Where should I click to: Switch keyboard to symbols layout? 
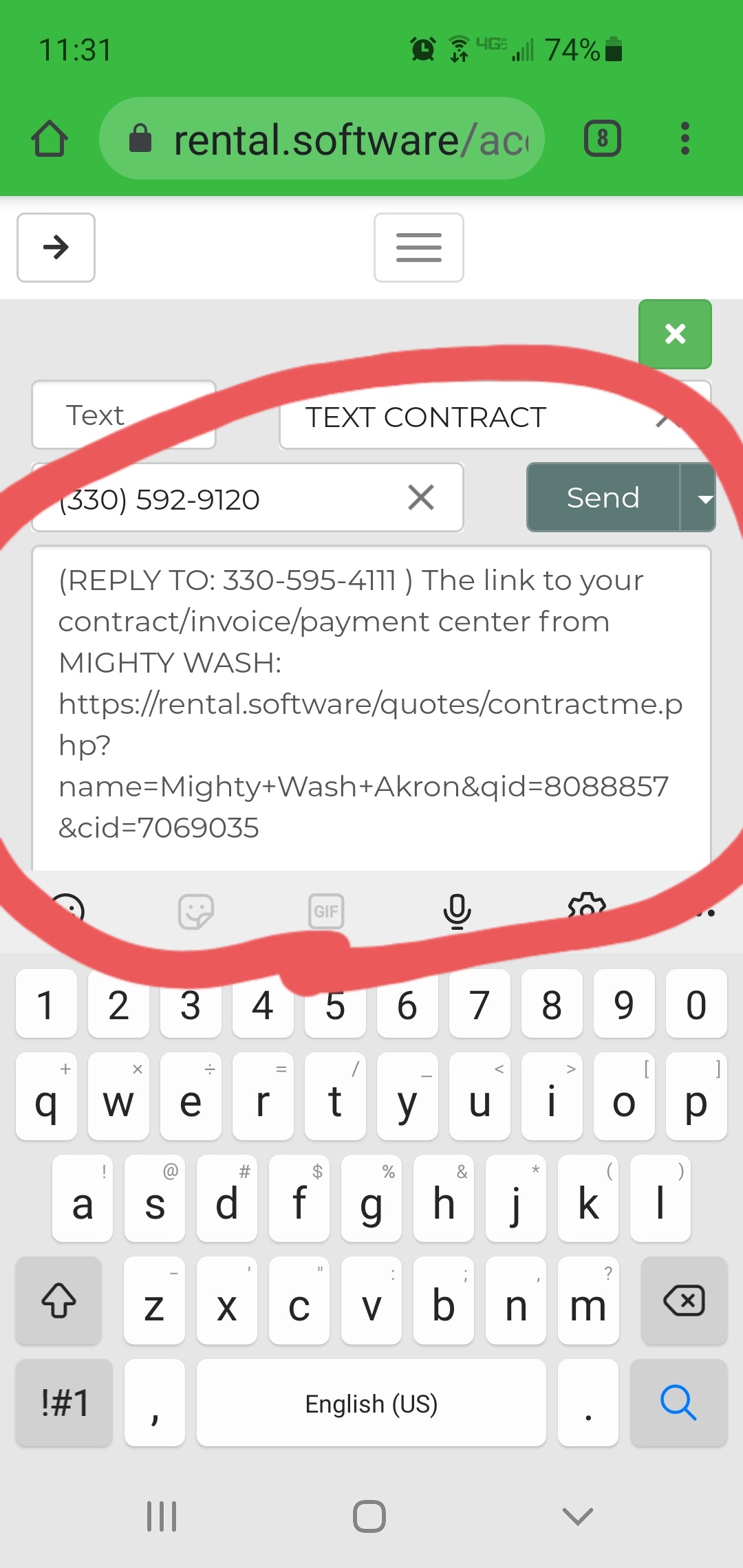click(x=65, y=1403)
